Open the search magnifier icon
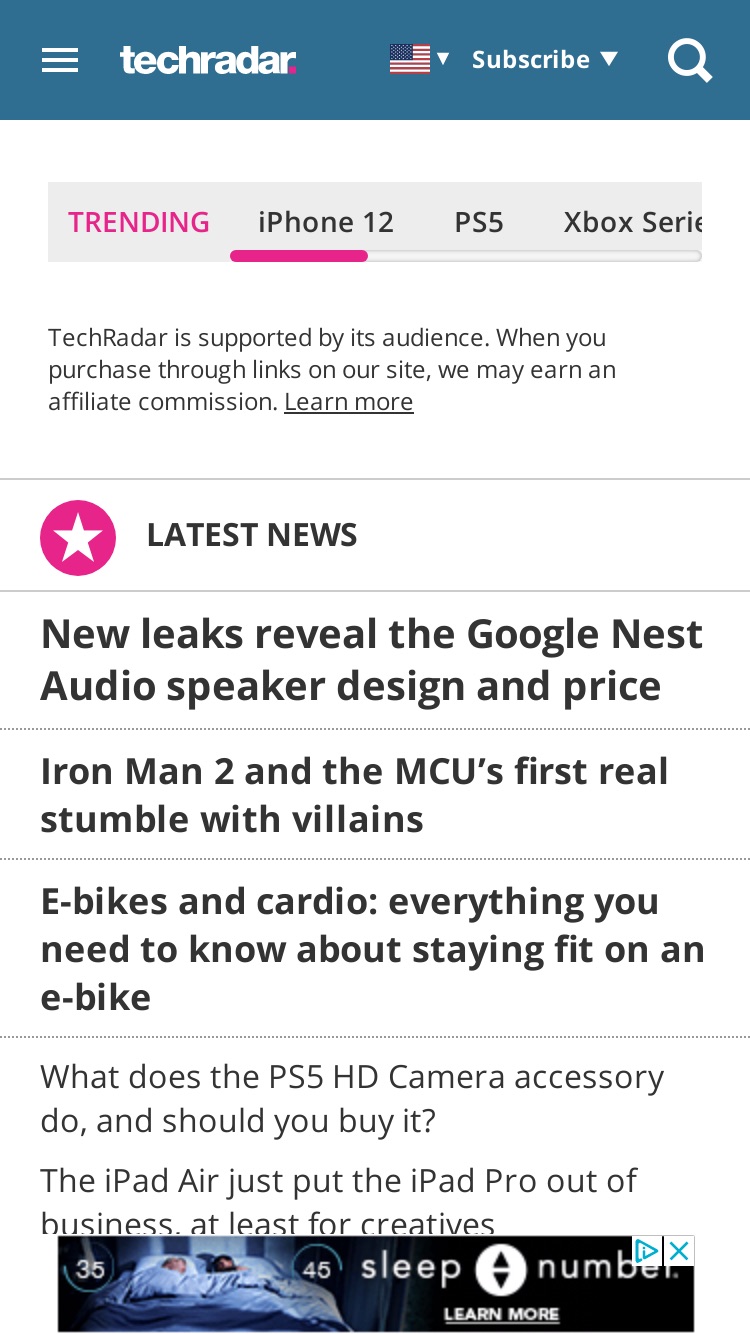The height and width of the screenshot is (1334, 750). tap(690, 60)
